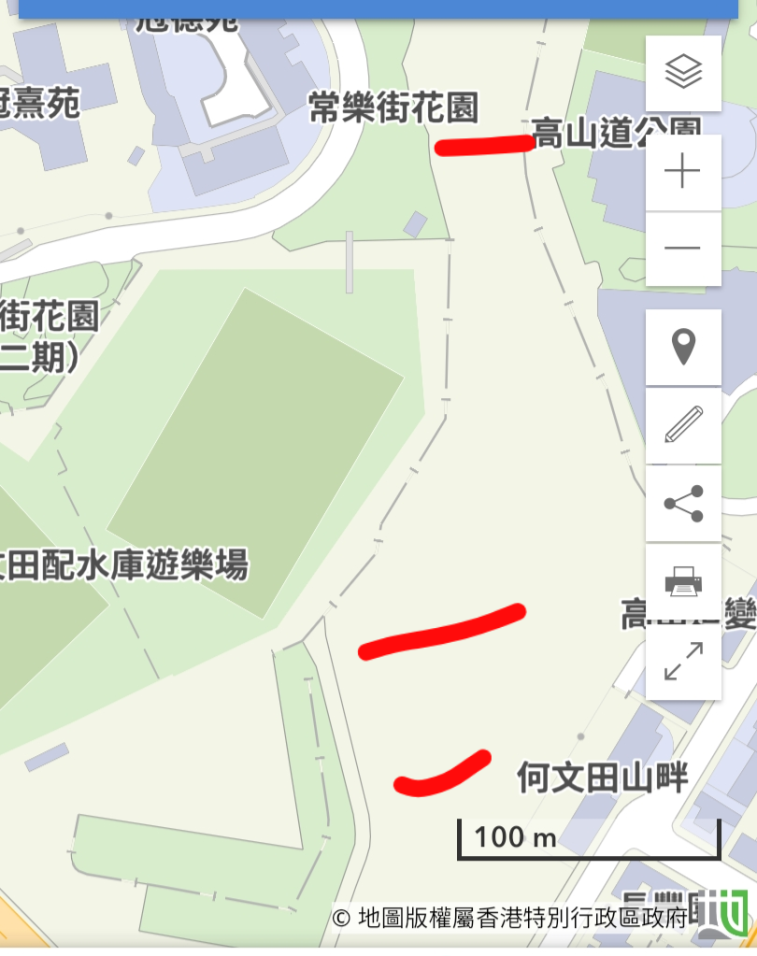Image resolution: width=757 pixels, height=956 pixels.
Task: Share this map view
Action: (683, 503)
